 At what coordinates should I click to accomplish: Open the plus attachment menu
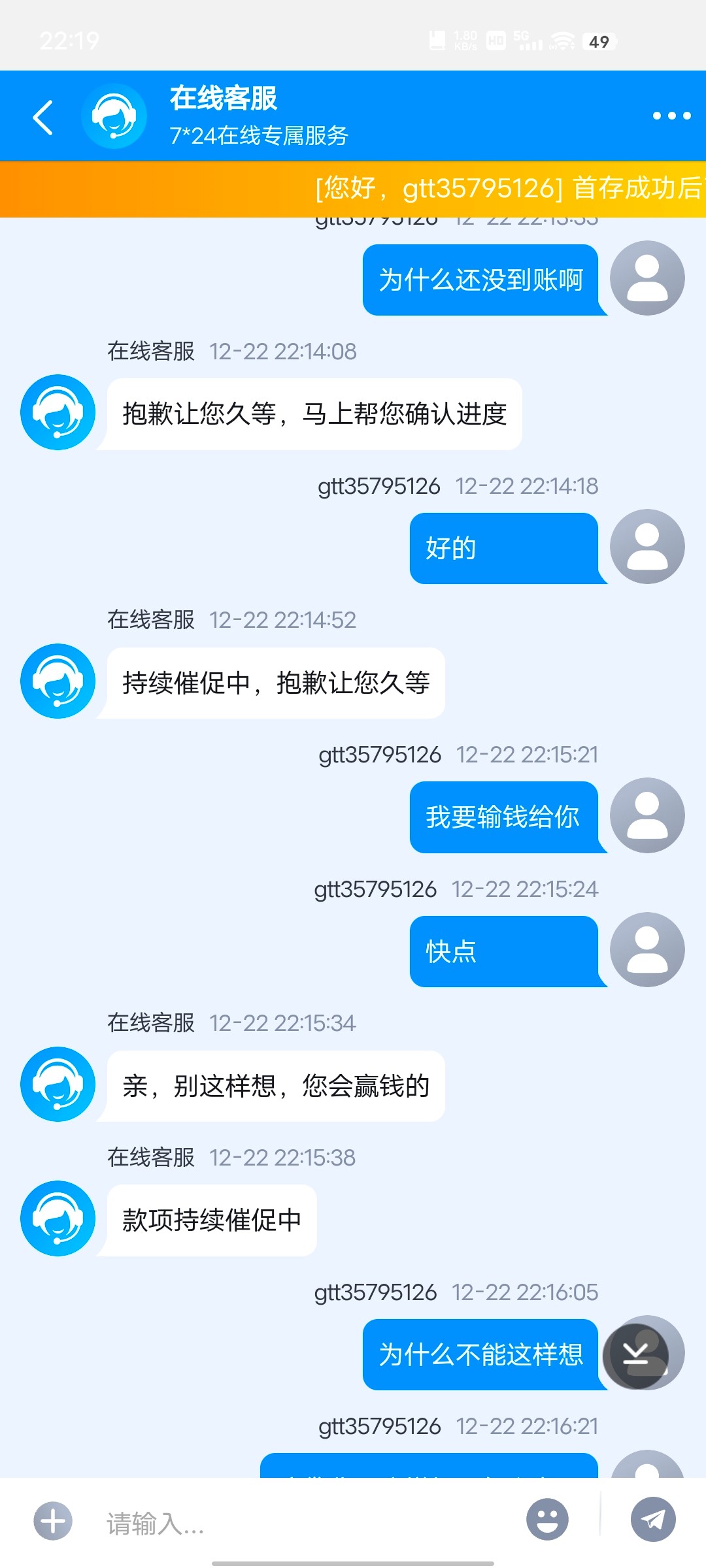tap(53, 1521)
